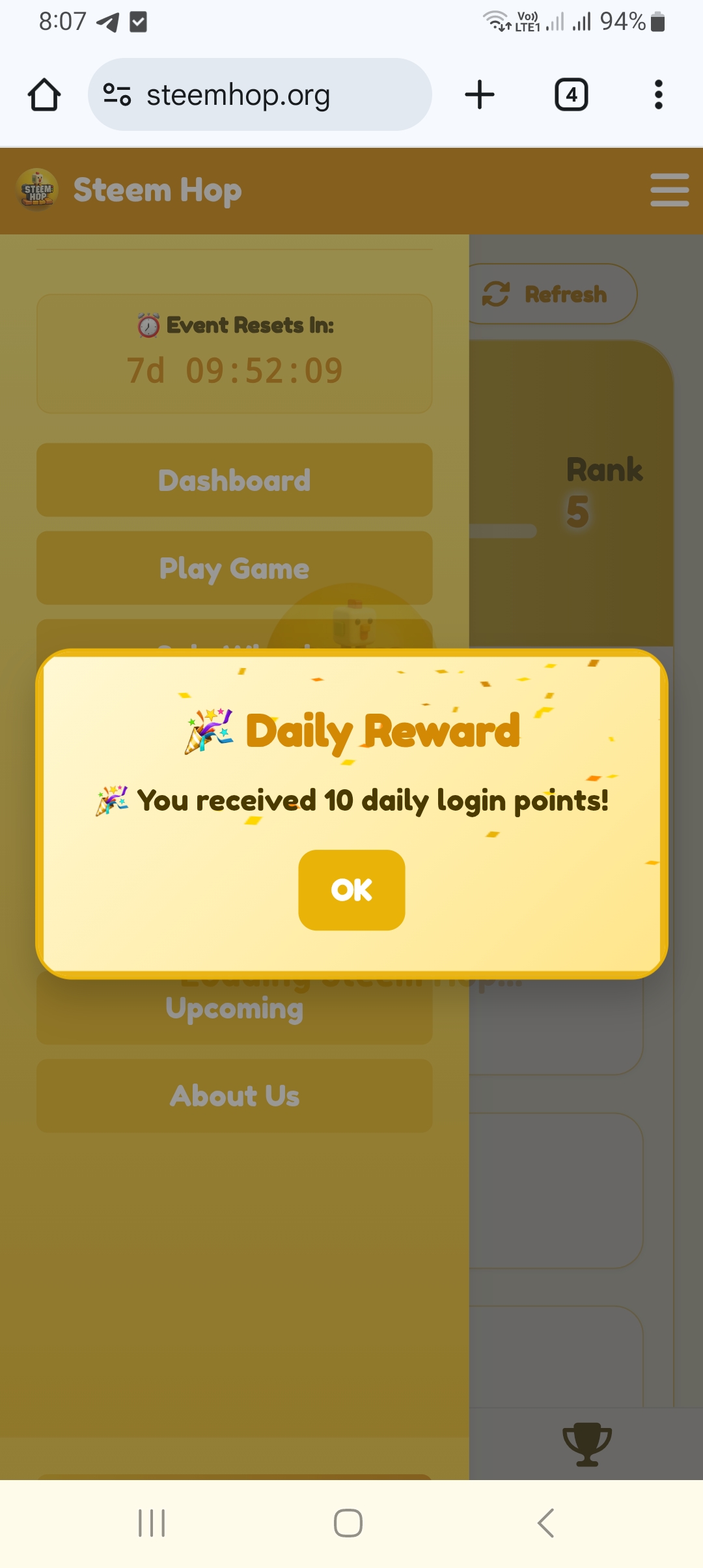
Task: Go to the Dashboard page
Action: tap(234, 481)
